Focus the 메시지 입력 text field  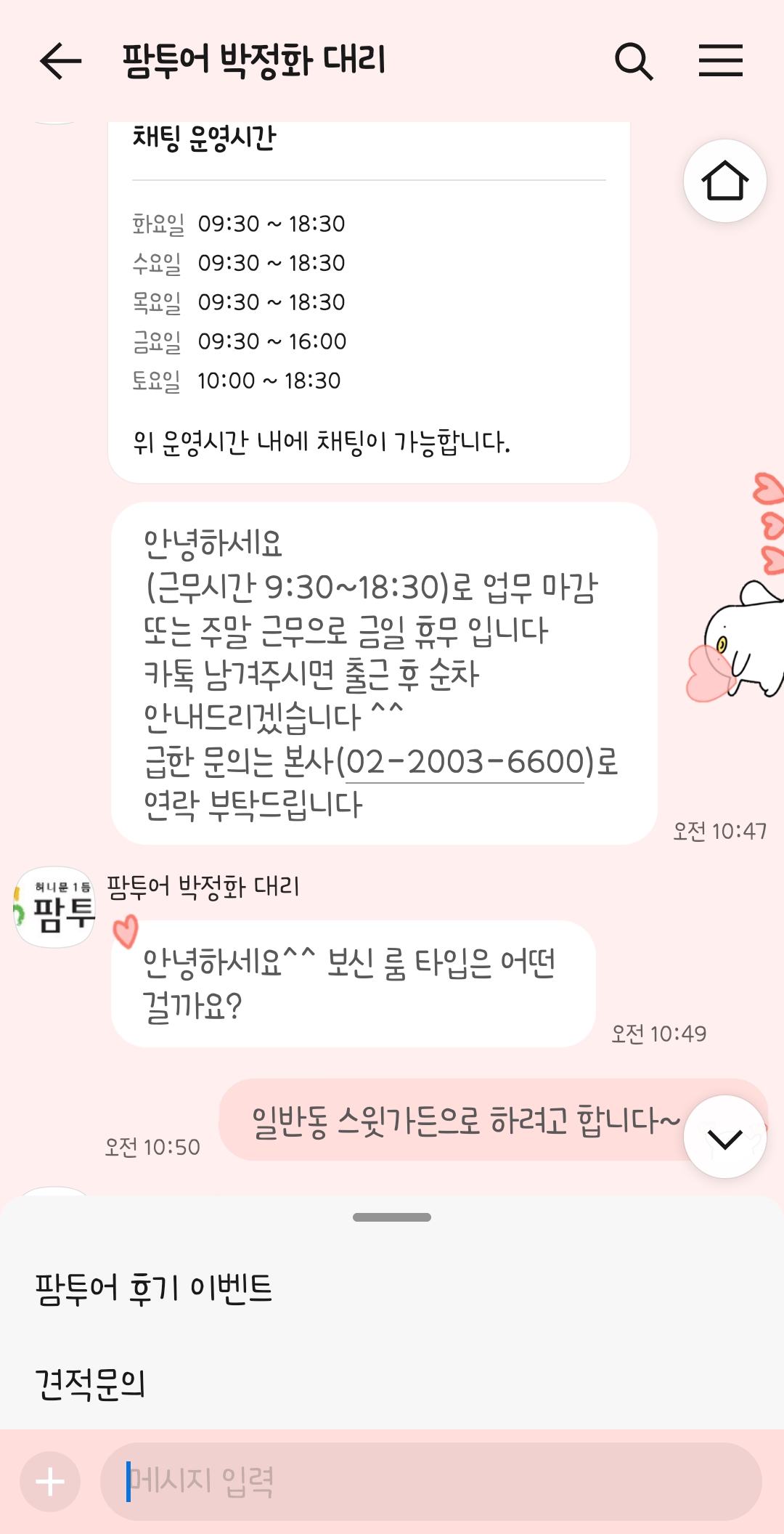click(x=430, y=1482)
